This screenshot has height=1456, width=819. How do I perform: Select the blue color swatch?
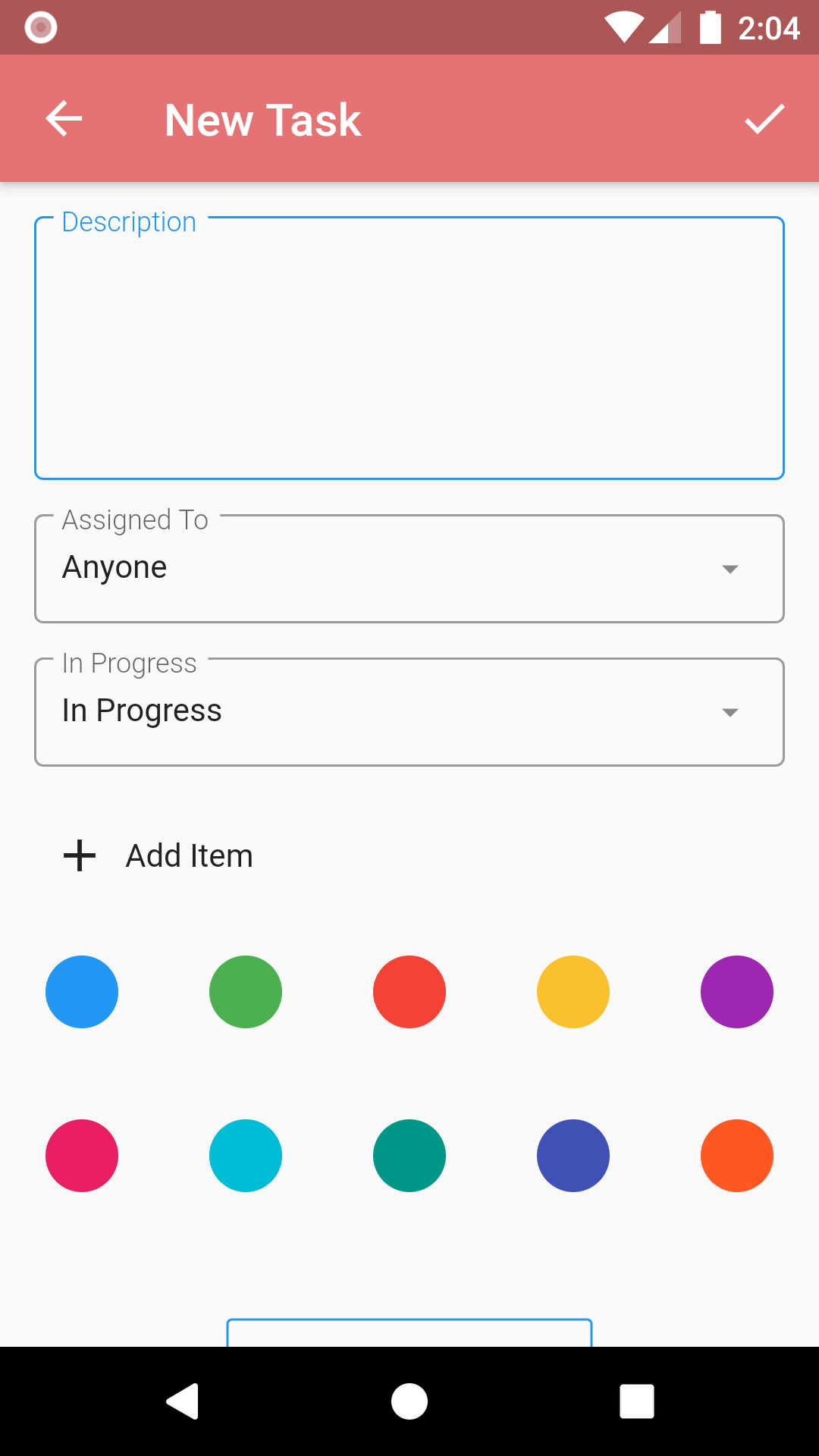point(82,992)
